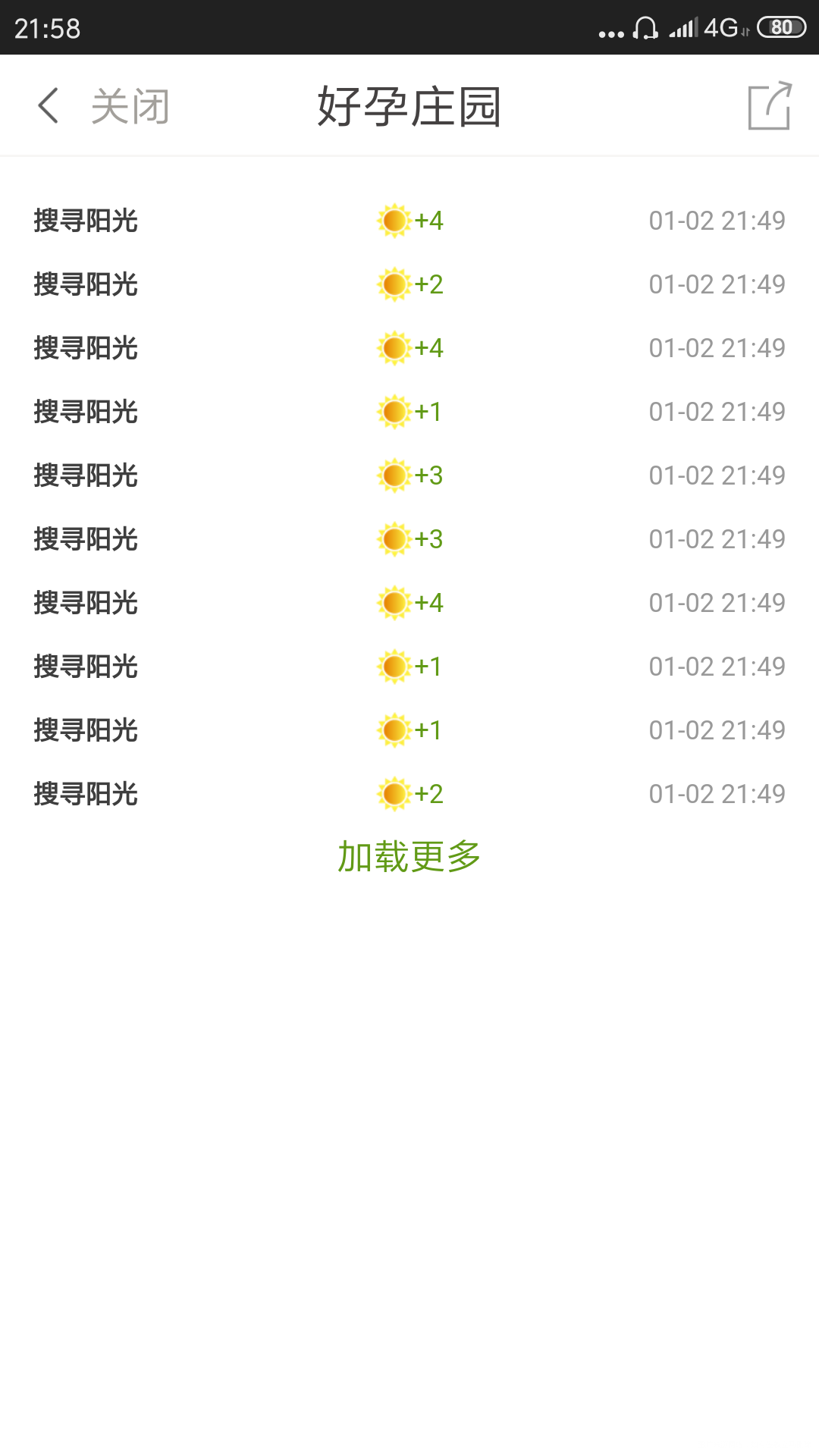Click the 4G network indicator
The image size is (819, 1456).
(723, 28)
